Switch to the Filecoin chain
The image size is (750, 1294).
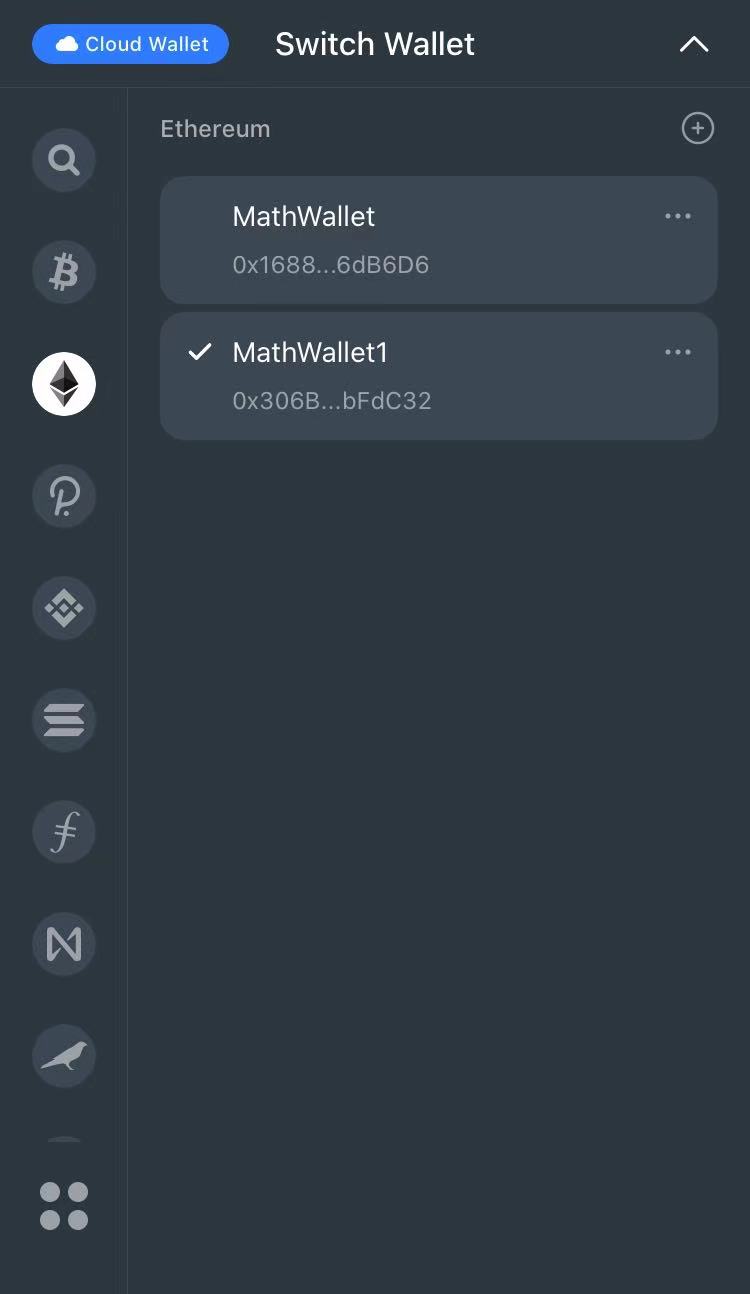pyautogui.click(x=64, y=832)
